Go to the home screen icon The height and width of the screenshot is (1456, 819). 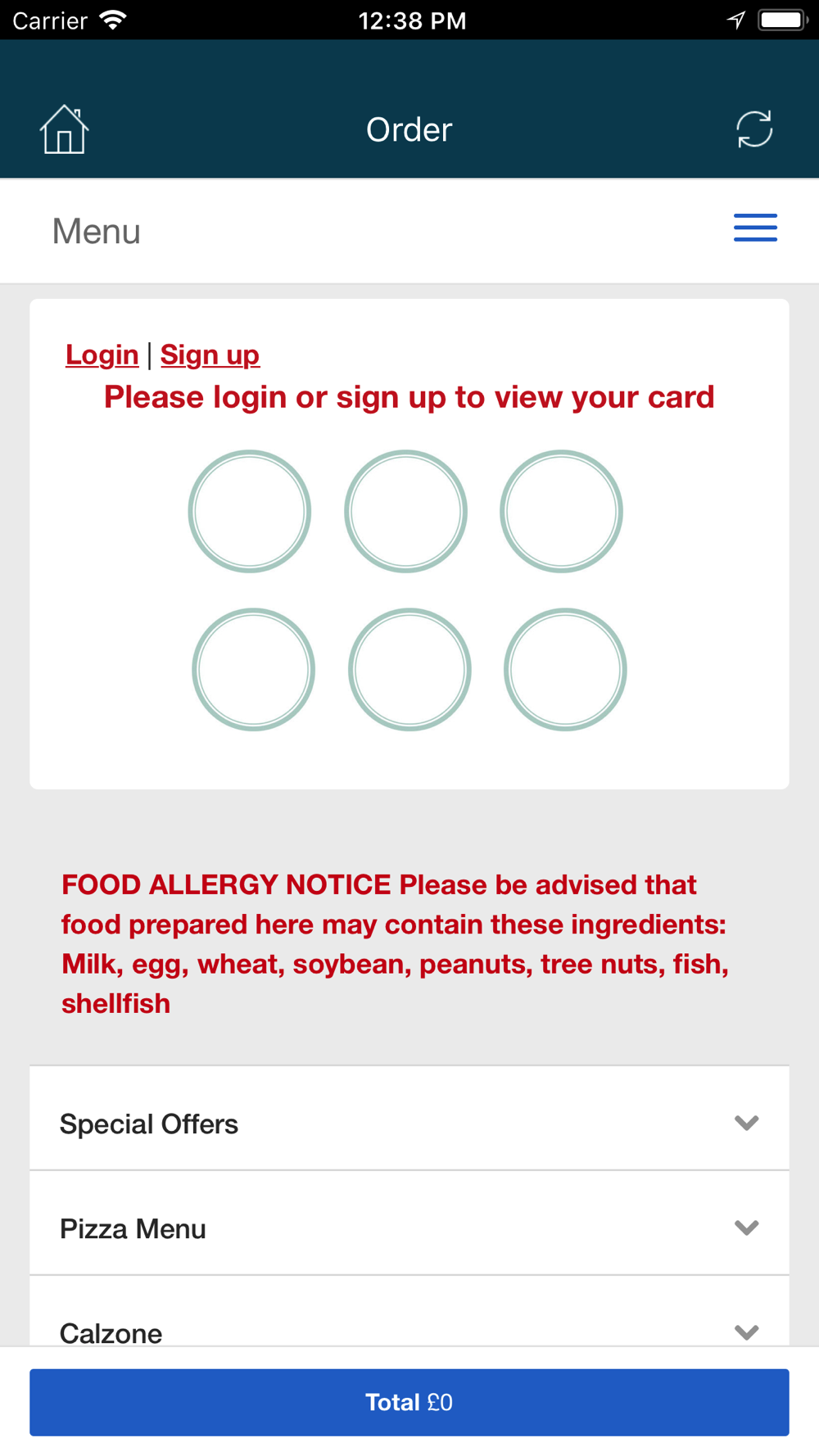[x=64, y=129]
